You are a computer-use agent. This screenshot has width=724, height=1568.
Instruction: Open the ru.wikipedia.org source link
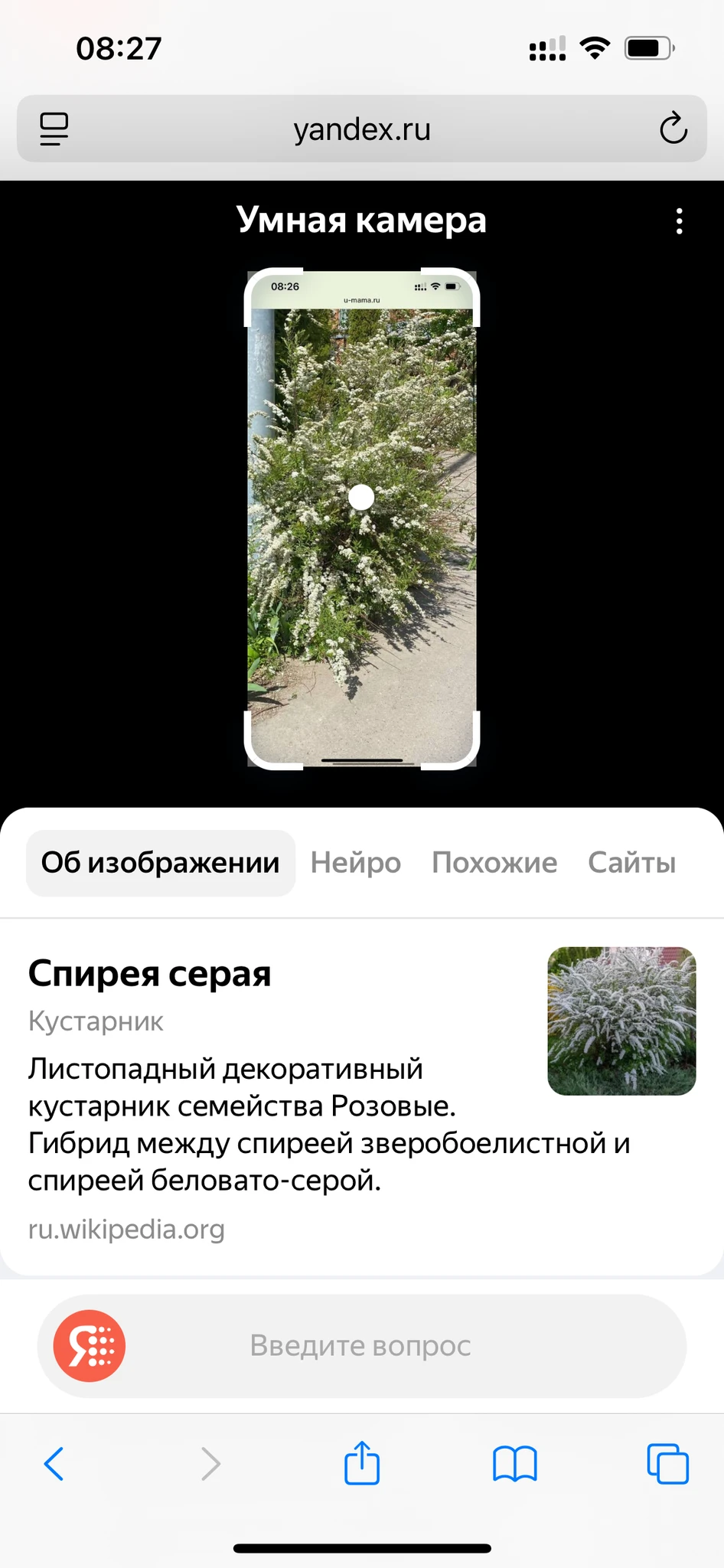tap(126, 1229)
